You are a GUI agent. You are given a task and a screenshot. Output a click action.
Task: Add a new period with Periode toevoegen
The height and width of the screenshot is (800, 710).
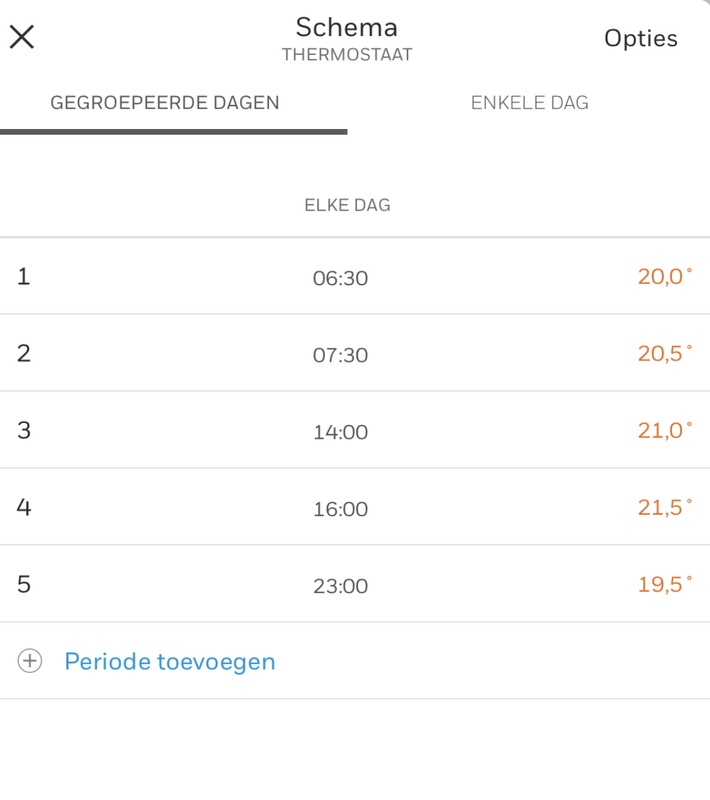tap(169, 662)
